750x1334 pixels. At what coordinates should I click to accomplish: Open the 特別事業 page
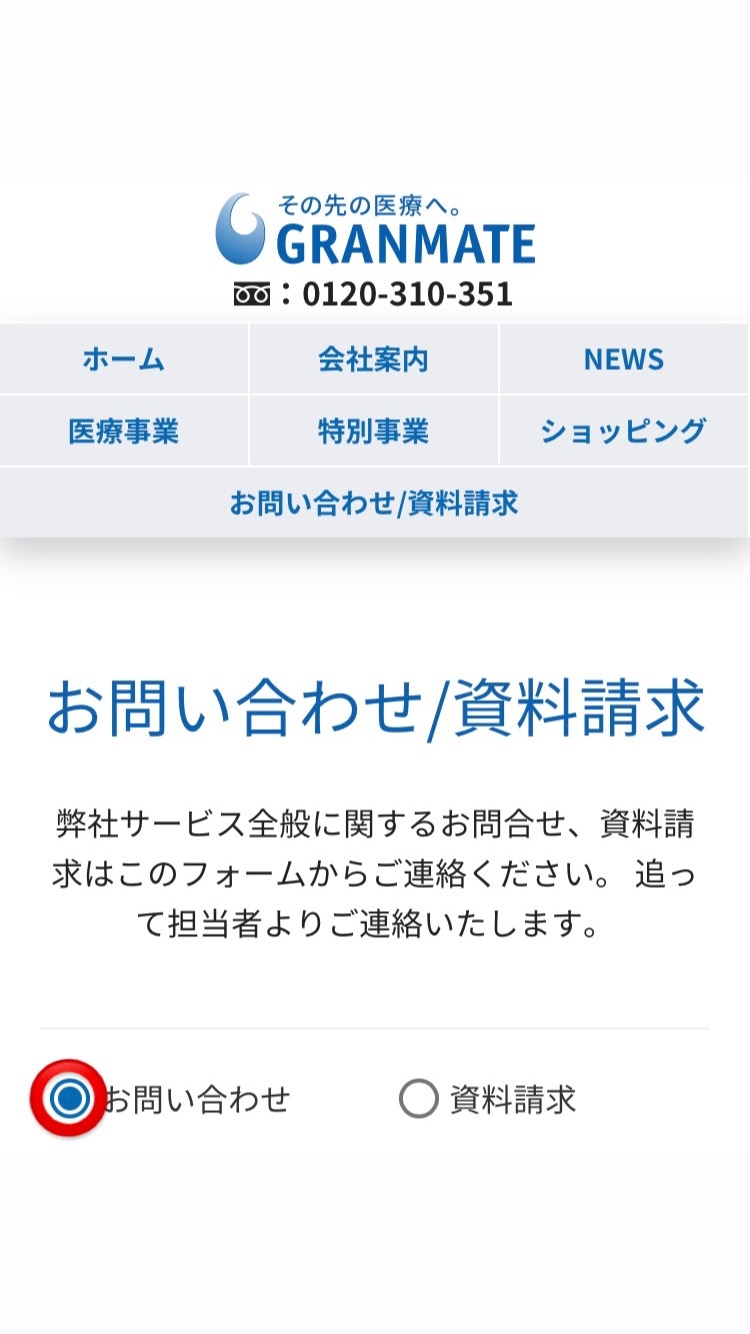click(x=373, y=431)
